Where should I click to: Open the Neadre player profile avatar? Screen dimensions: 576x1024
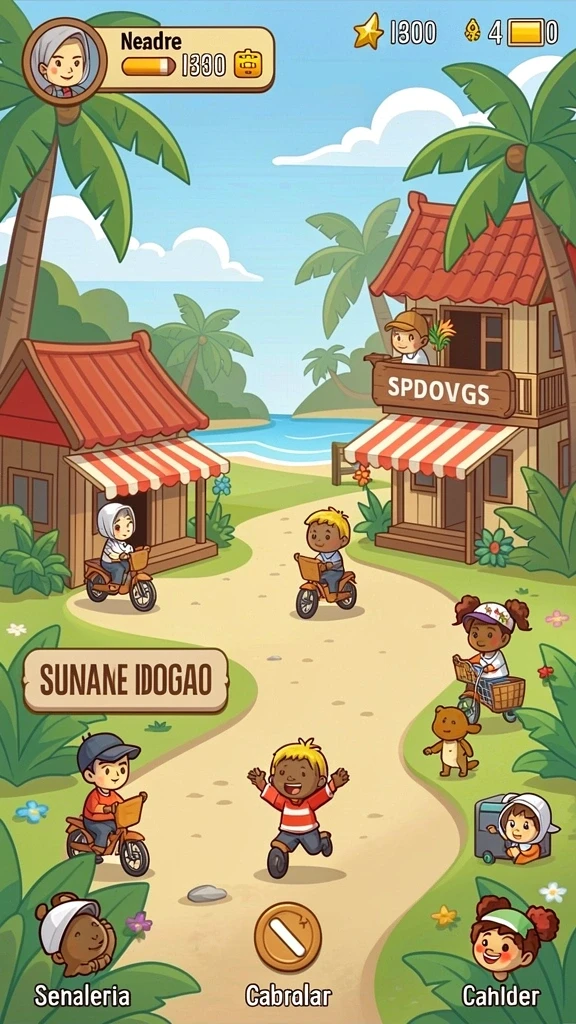[64, 60]
